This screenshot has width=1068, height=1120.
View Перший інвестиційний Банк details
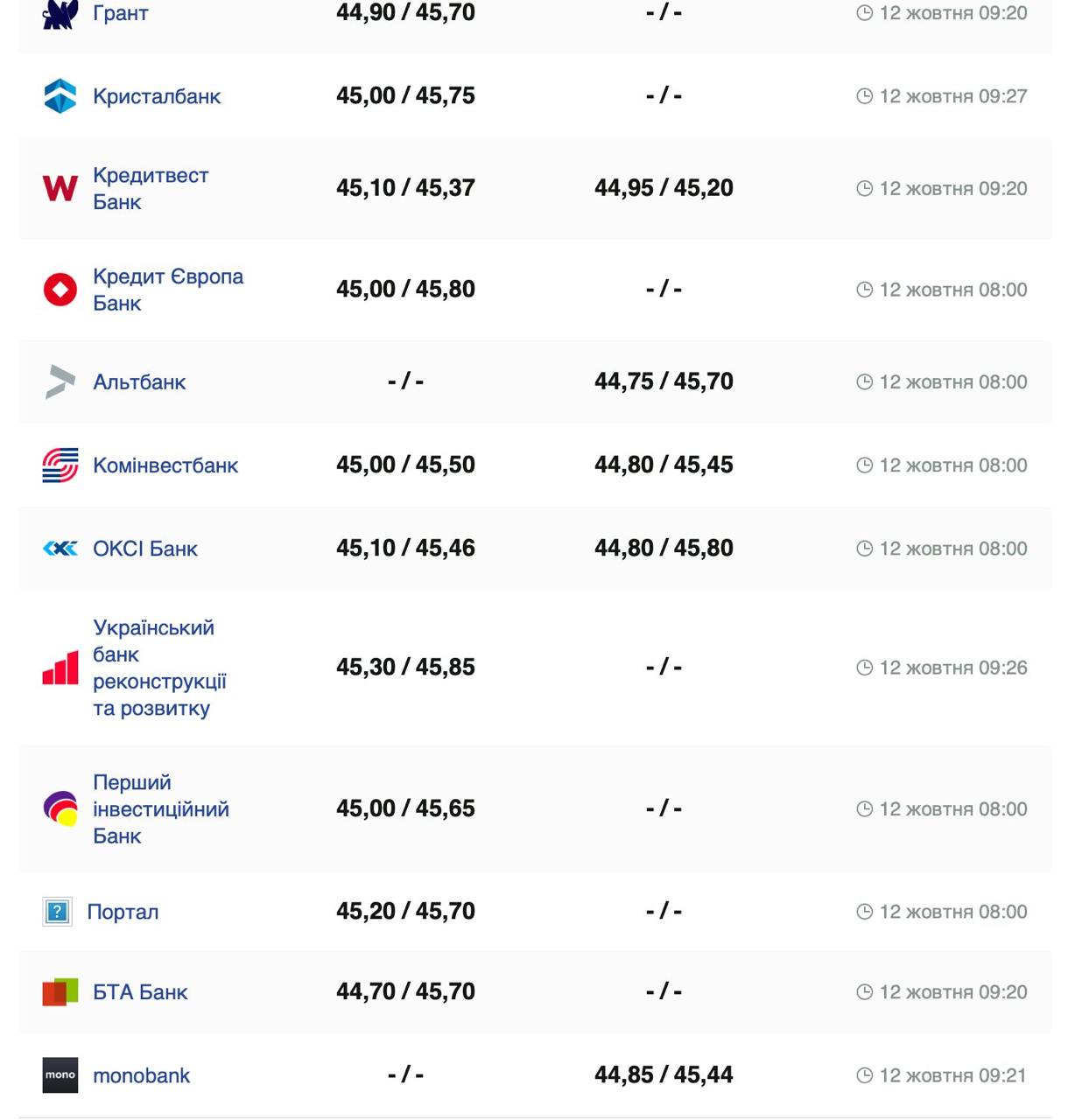coord(161,808)
